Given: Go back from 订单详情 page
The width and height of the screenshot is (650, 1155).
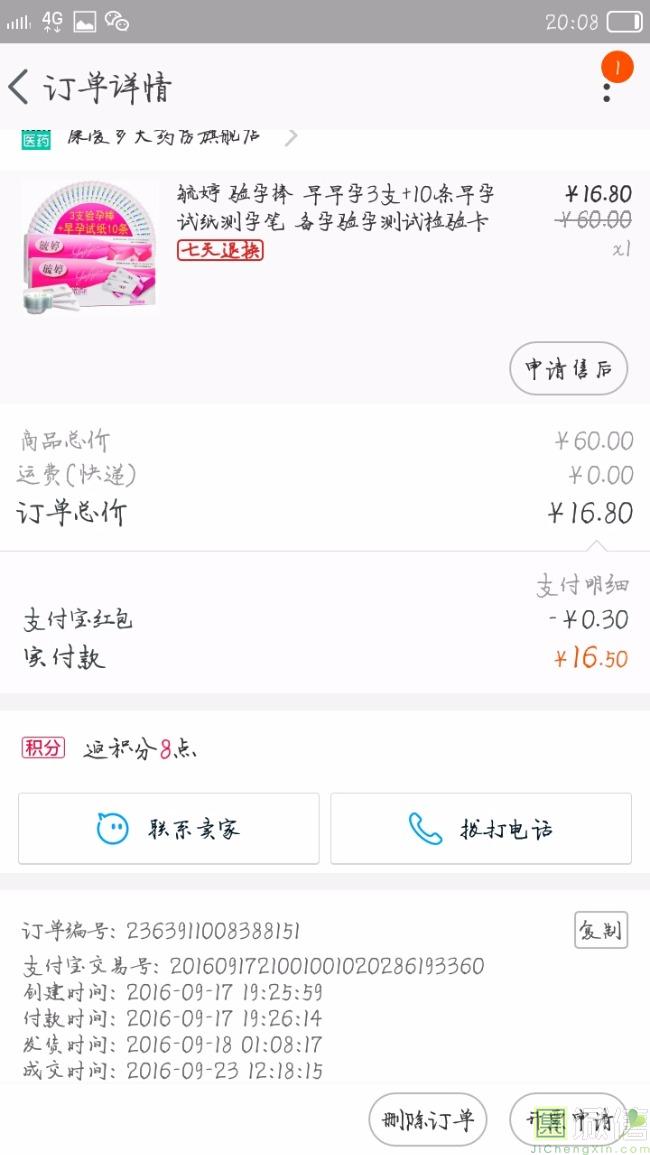Looking at the screenshot, I should pos(19,87).
